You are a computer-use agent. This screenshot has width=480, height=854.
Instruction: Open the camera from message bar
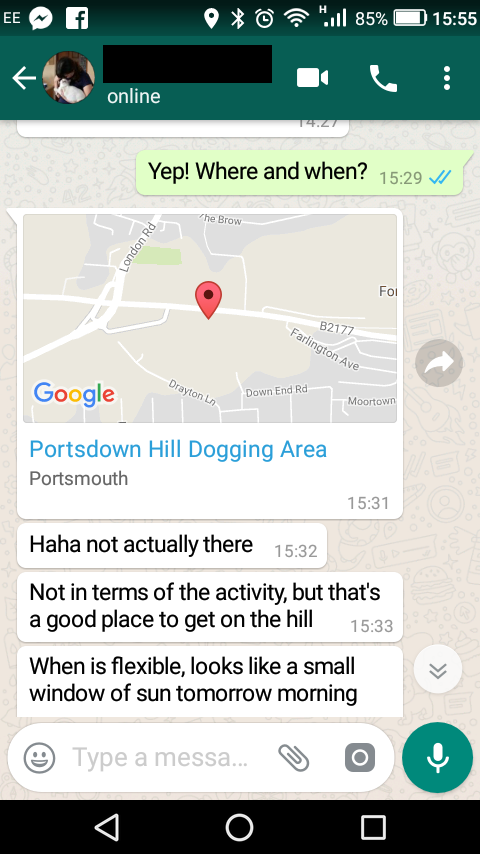click(x=360, y=758)
